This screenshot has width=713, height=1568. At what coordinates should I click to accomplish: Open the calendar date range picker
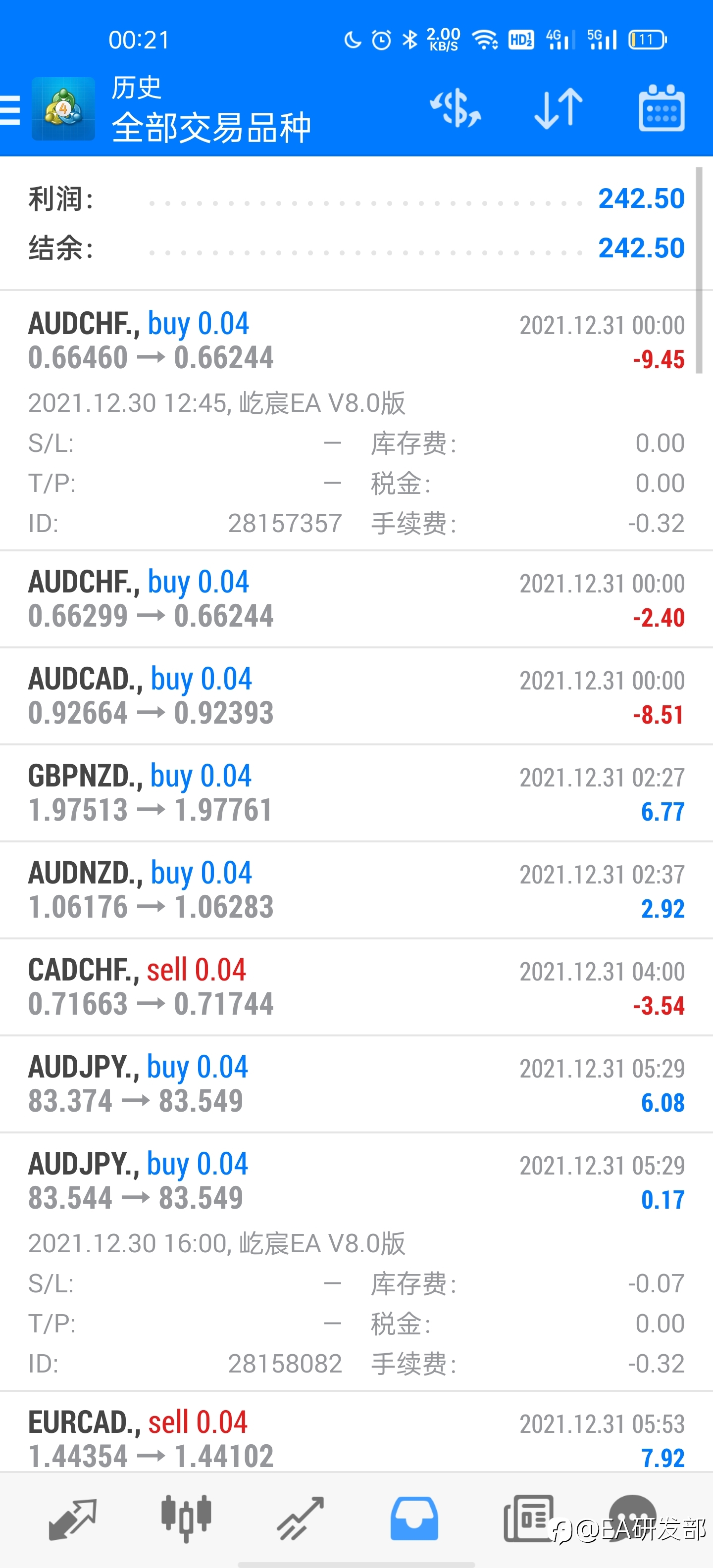pyautogui.click(x=661, y=108)
